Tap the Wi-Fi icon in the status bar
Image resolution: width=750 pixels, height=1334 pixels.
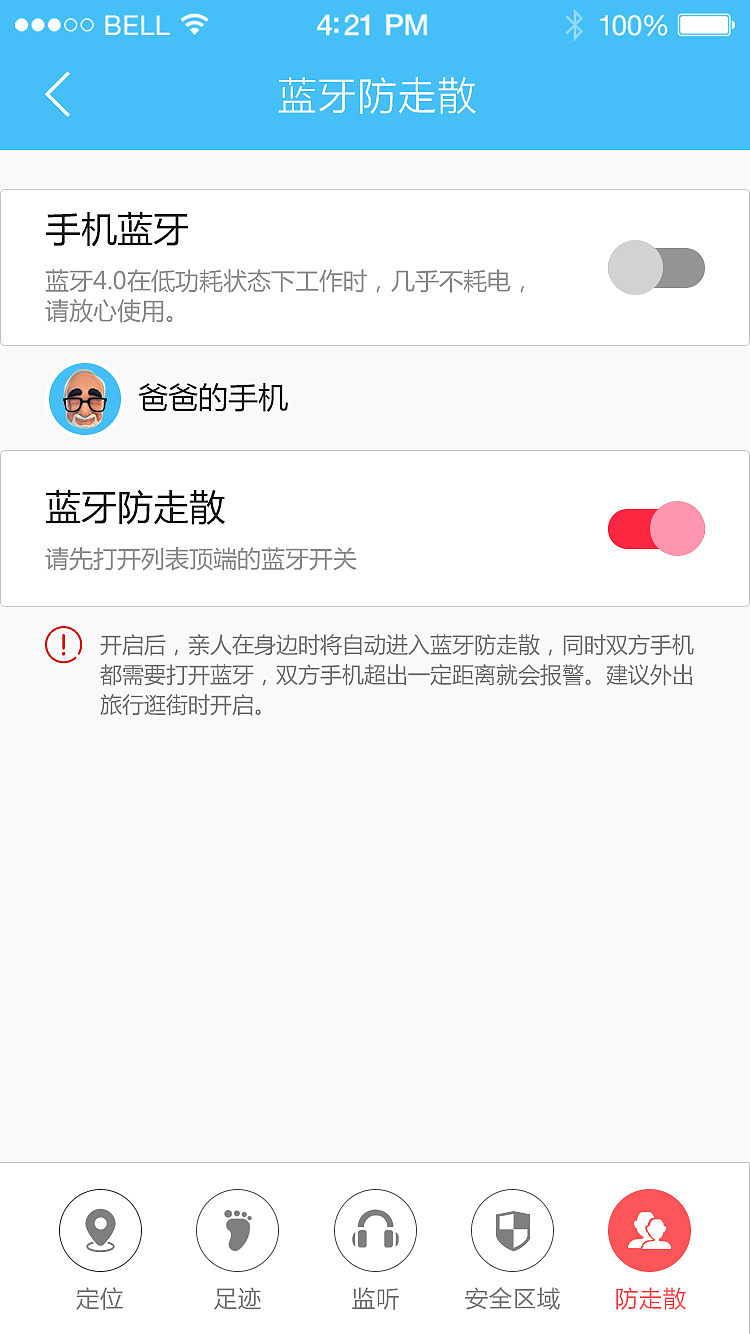click(194, 25)
